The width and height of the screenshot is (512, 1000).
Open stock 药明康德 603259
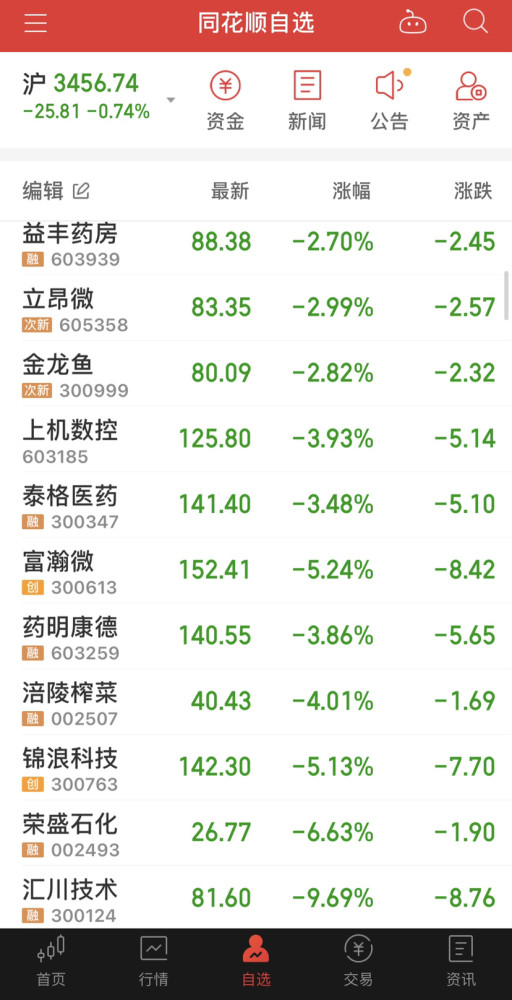(256, 636)
